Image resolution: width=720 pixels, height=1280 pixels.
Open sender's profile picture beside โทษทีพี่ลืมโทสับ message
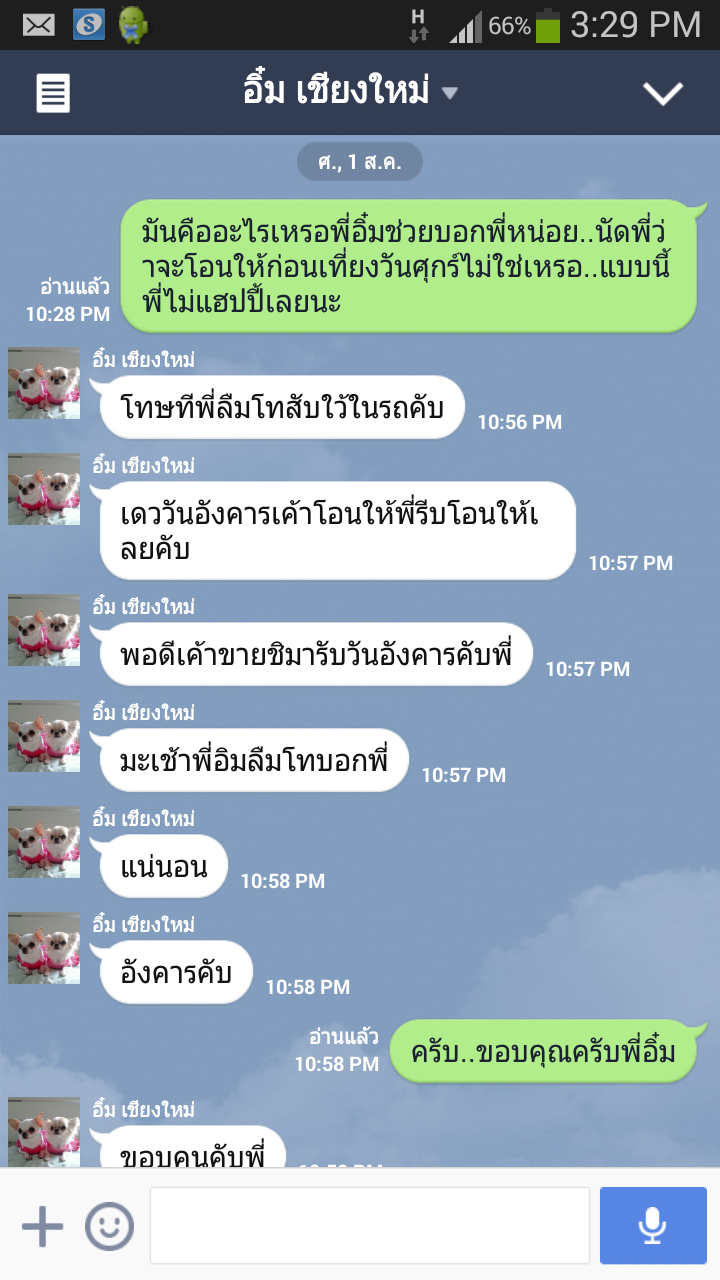click(44, 383)
